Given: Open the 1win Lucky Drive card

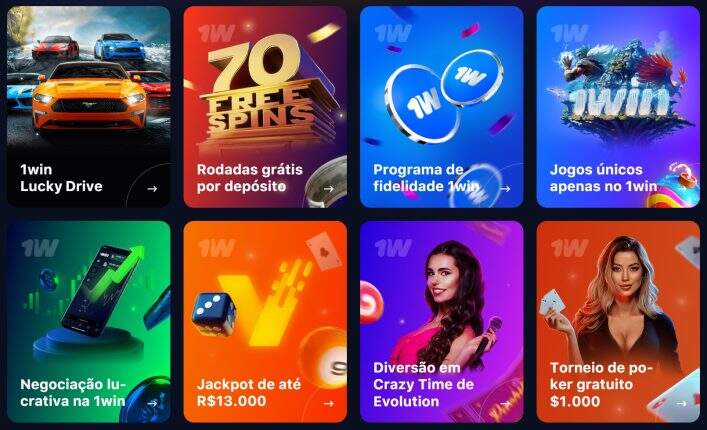Looking at the screenshot, I should coord(88,107).
